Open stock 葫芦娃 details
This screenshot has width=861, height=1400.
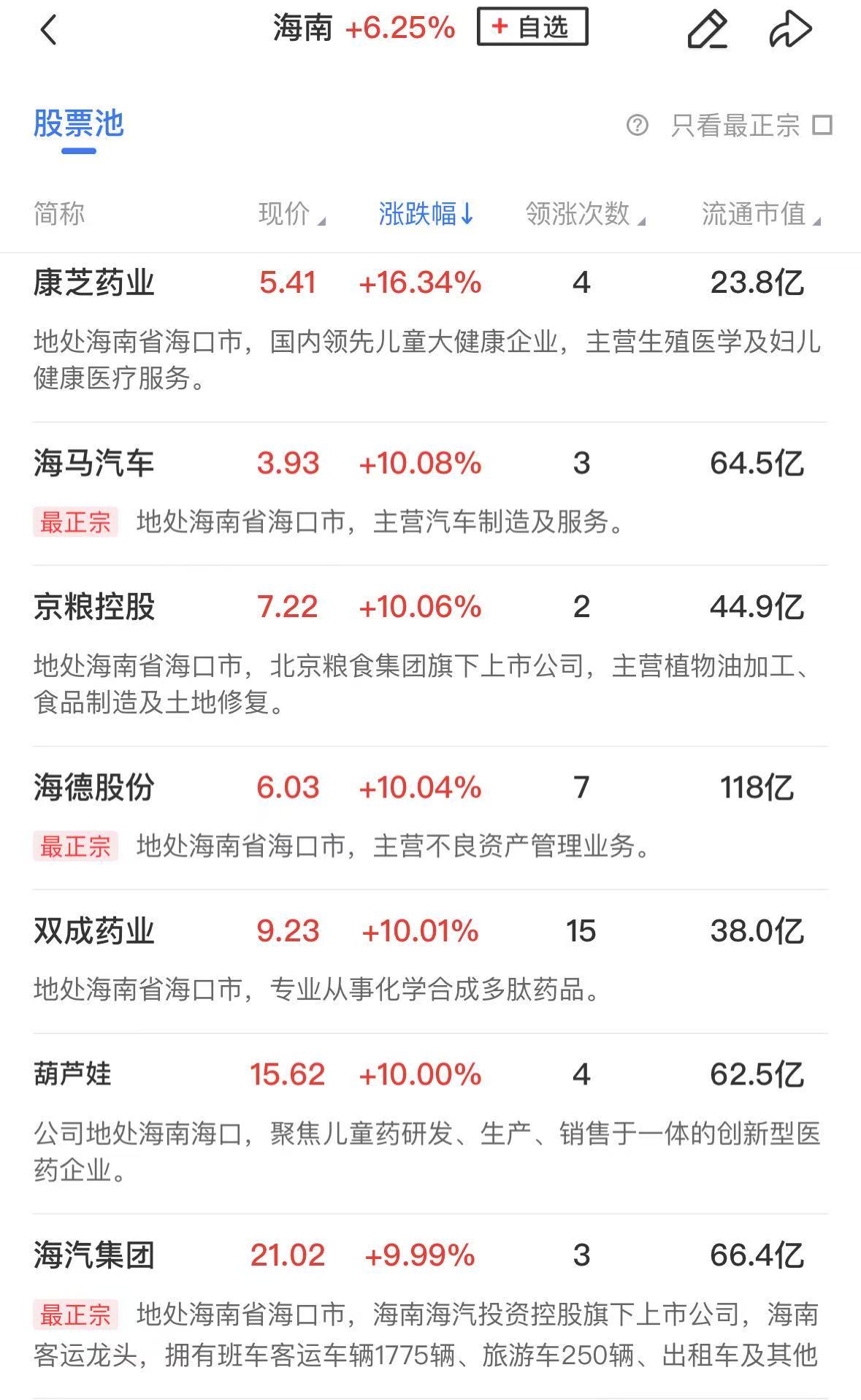[x=73, y=1074]
